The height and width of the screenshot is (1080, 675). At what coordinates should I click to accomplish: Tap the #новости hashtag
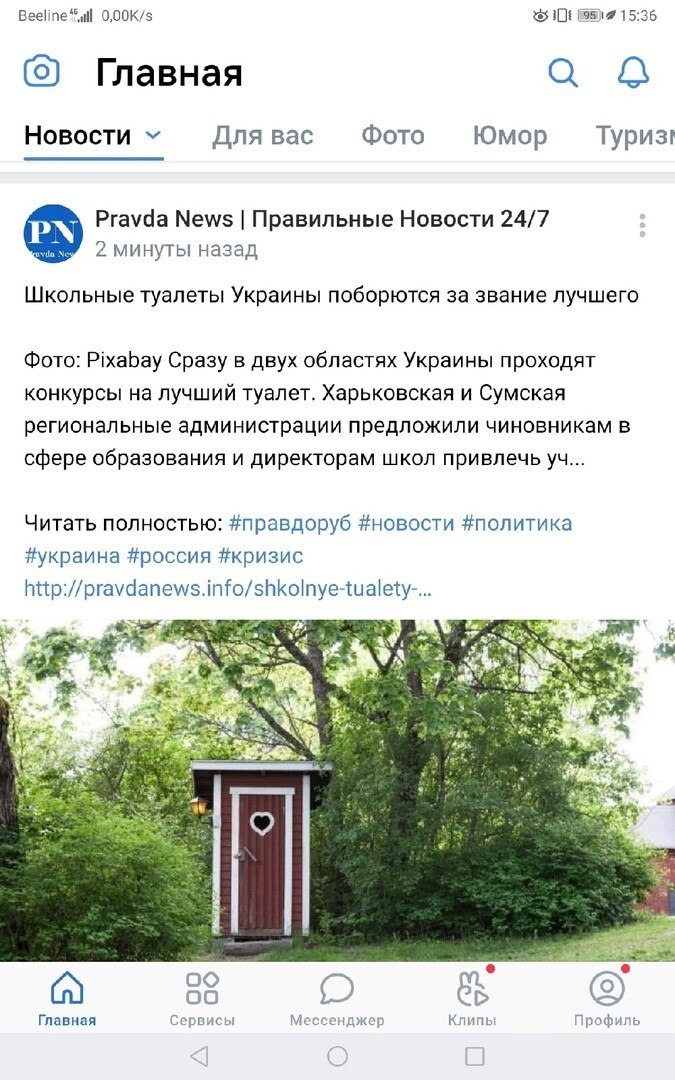tap(406, 523)
